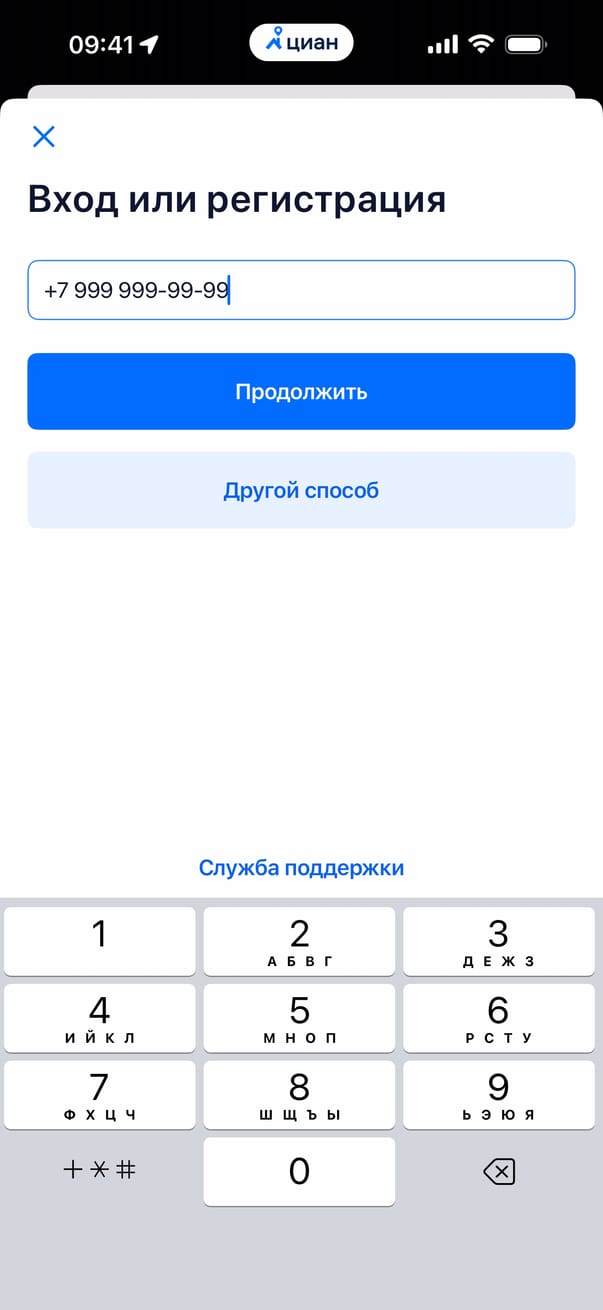Screen dimensions: 603x1310
Task: Continue with the Продолжить button
Action: pos(300,391)
